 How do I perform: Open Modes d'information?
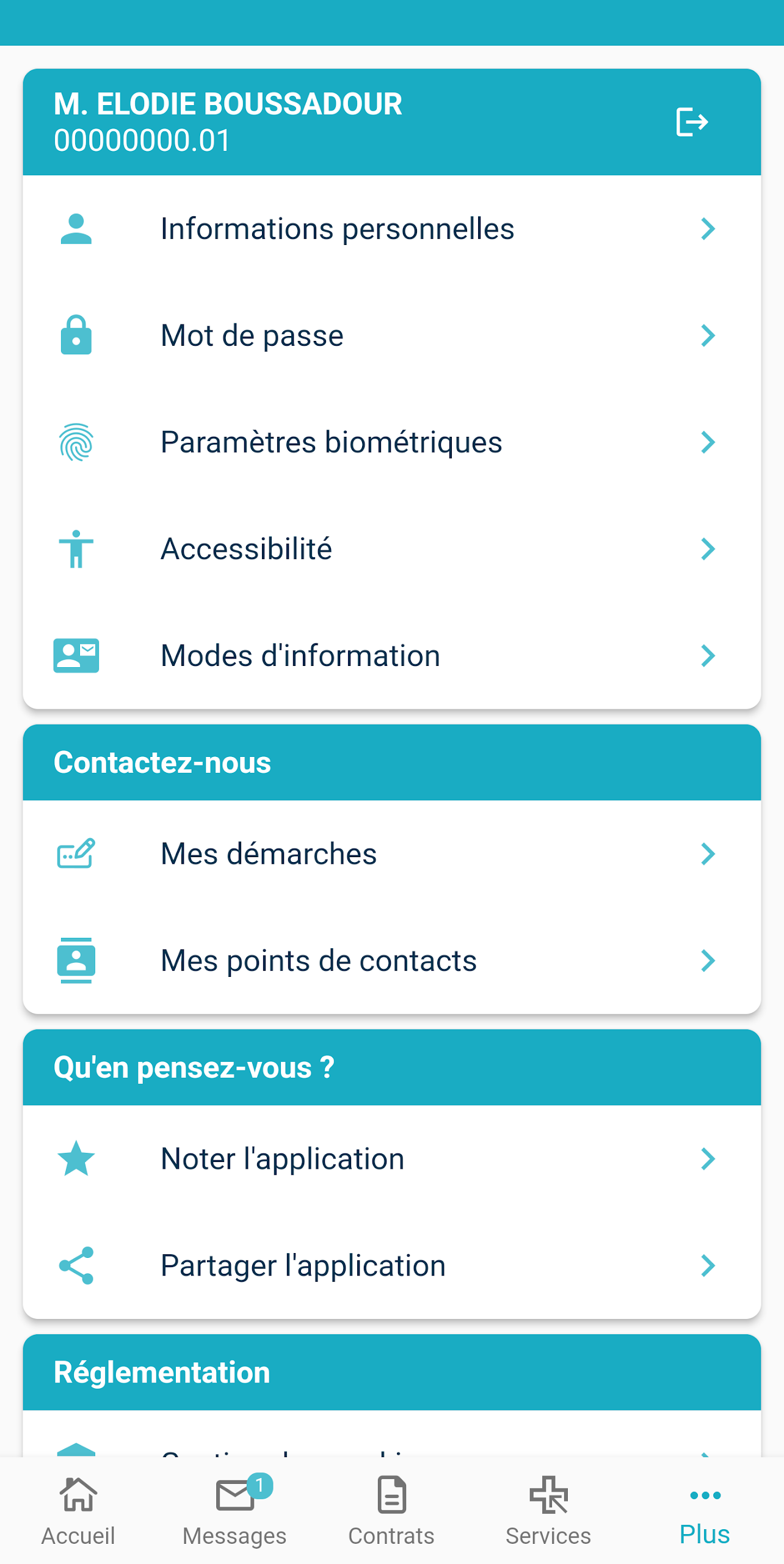point(392,656)
